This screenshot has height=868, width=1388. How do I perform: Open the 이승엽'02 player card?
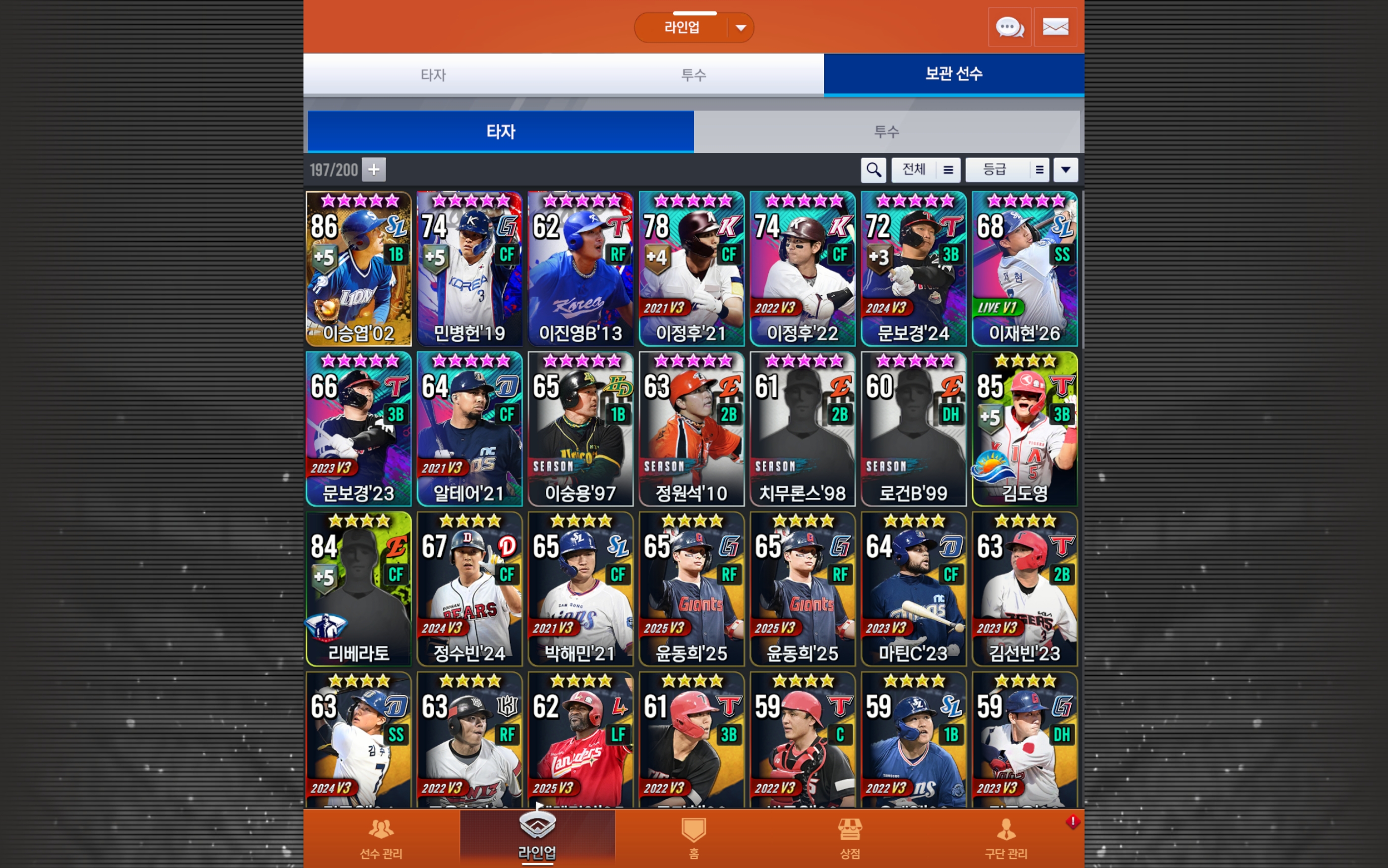[359, 269]
